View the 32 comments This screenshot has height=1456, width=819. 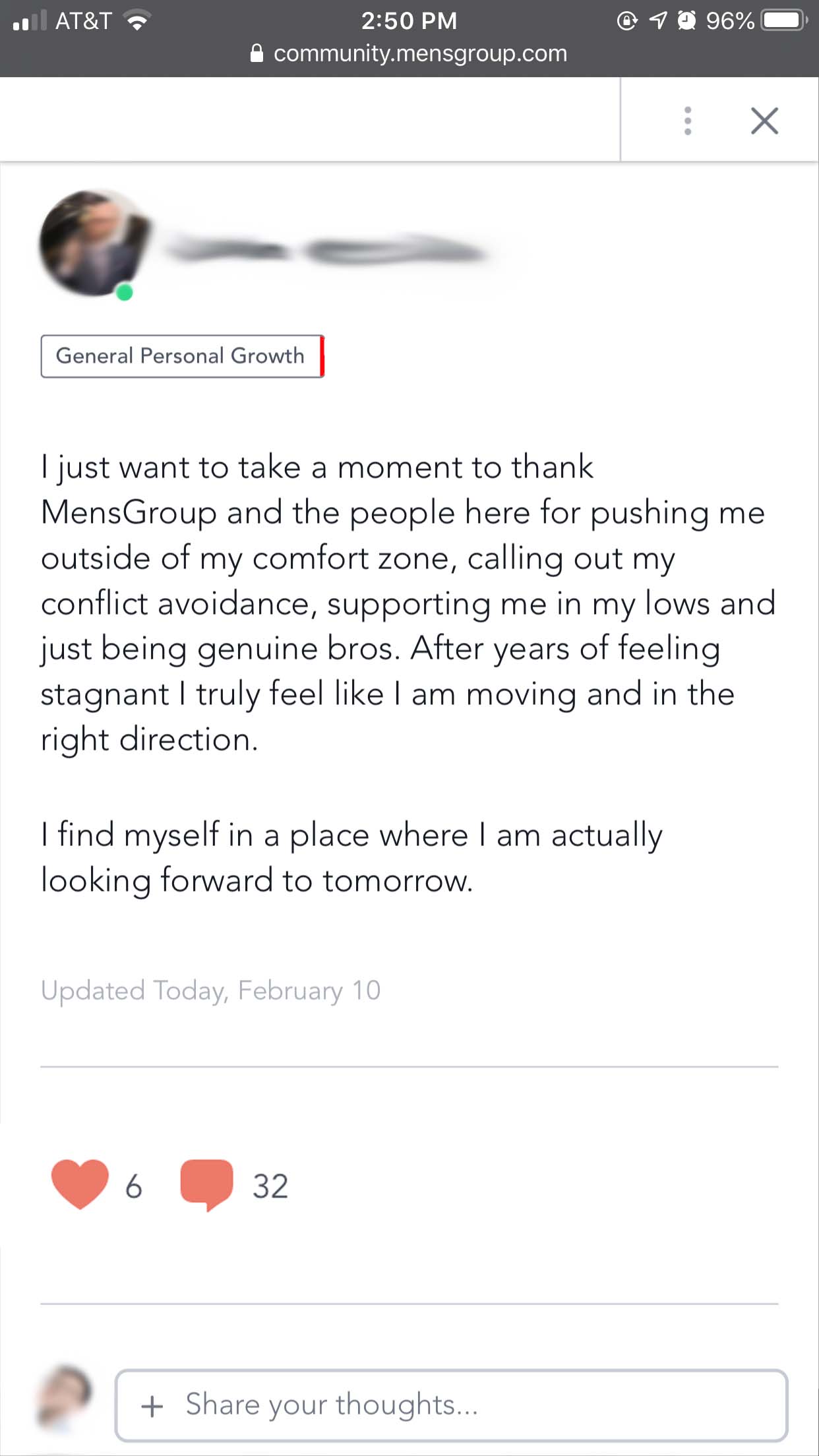(x=207, y=1185)
